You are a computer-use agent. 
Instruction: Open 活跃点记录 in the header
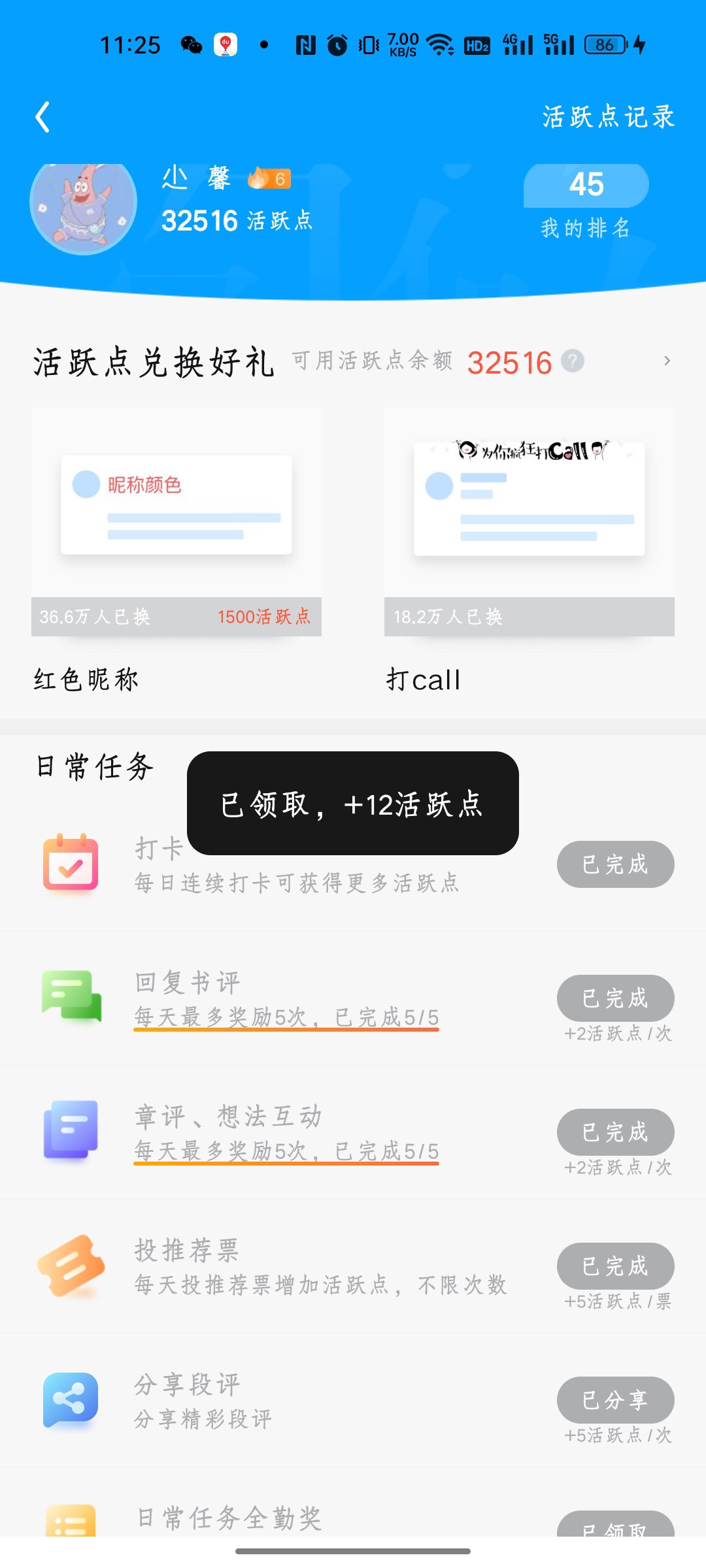click(x=608, y=117)
